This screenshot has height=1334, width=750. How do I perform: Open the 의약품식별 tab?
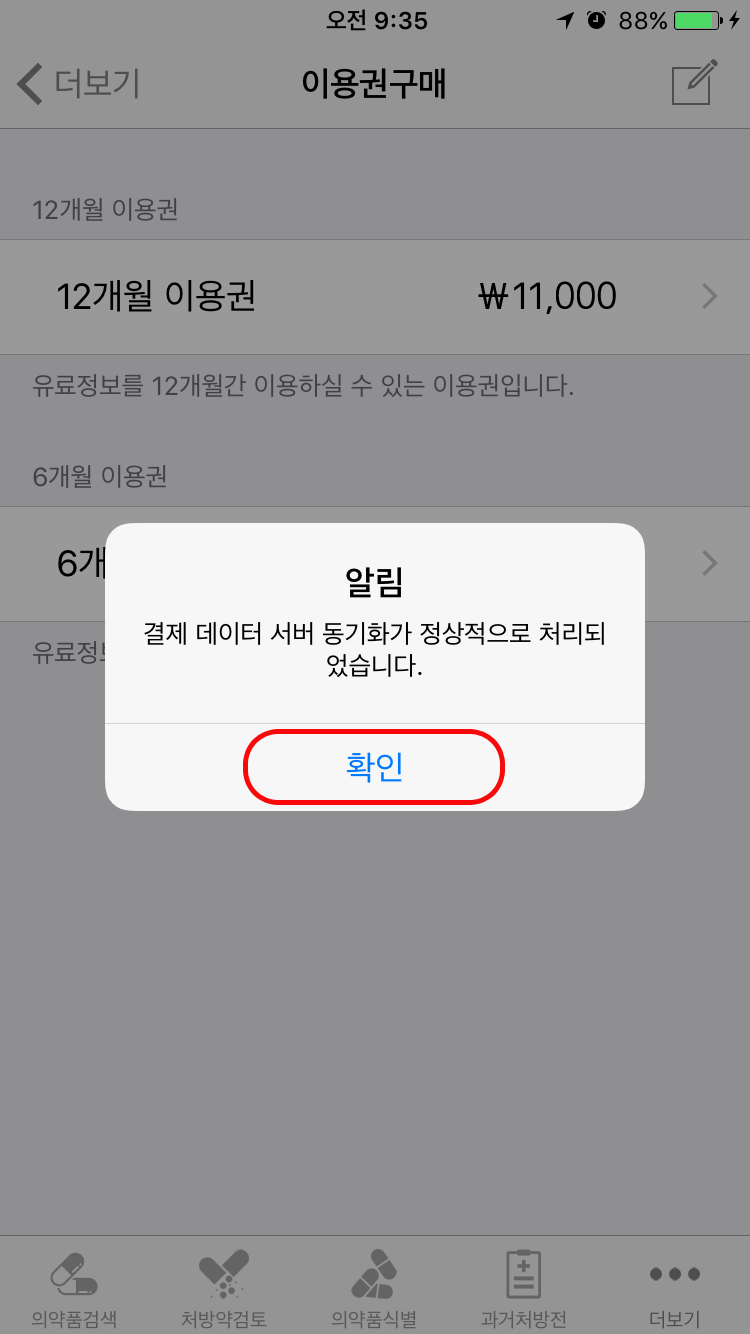click(x=374, y=1286)
